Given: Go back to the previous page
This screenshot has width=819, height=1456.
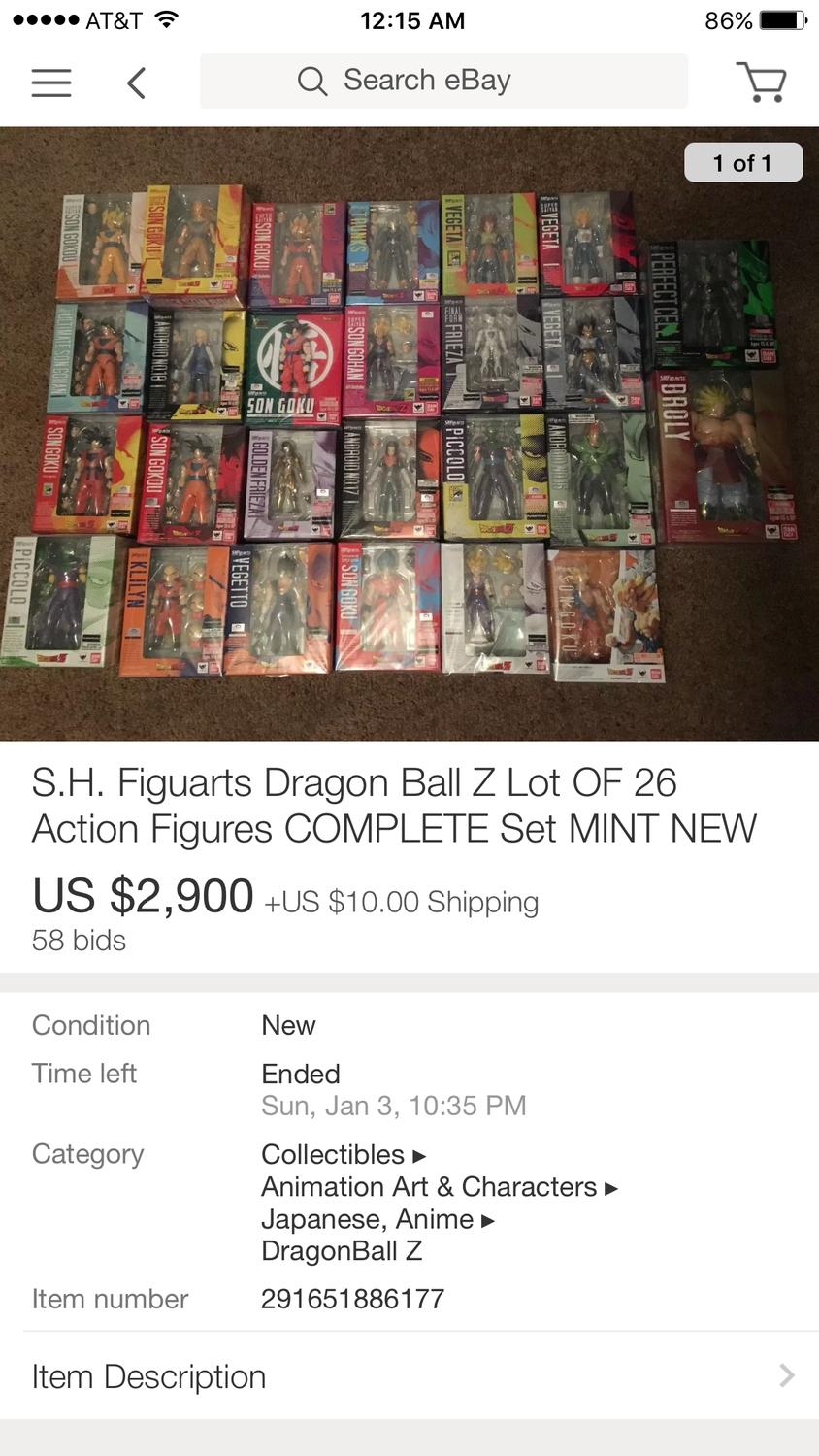Looking at the screenshot, I should point(137,83).
